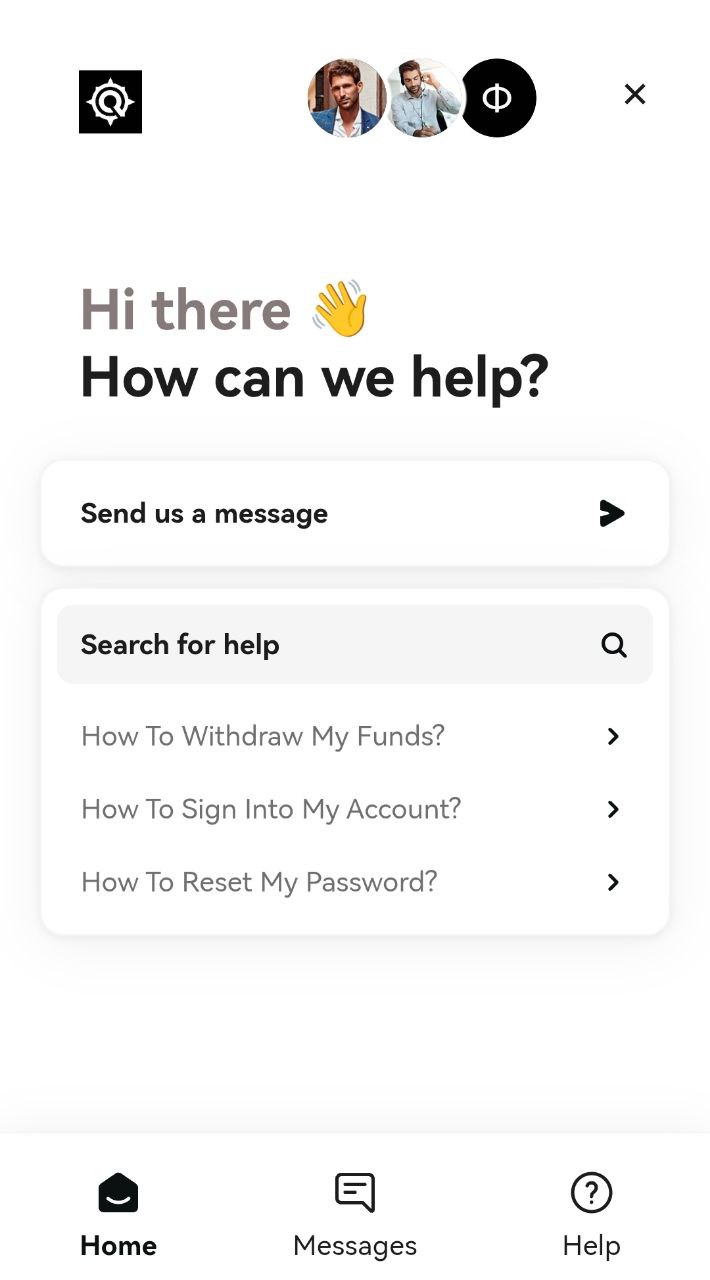Screen dimensions: 710x1280
Task: Open How To Reset My Password article
Action: click(x=354, y=882)
